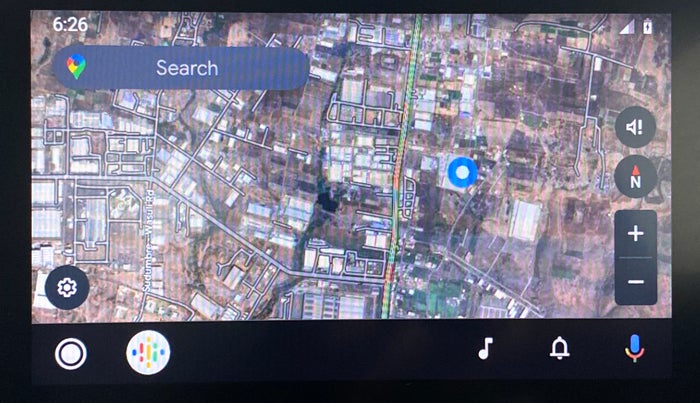Zoom in with the plus button

636,234
